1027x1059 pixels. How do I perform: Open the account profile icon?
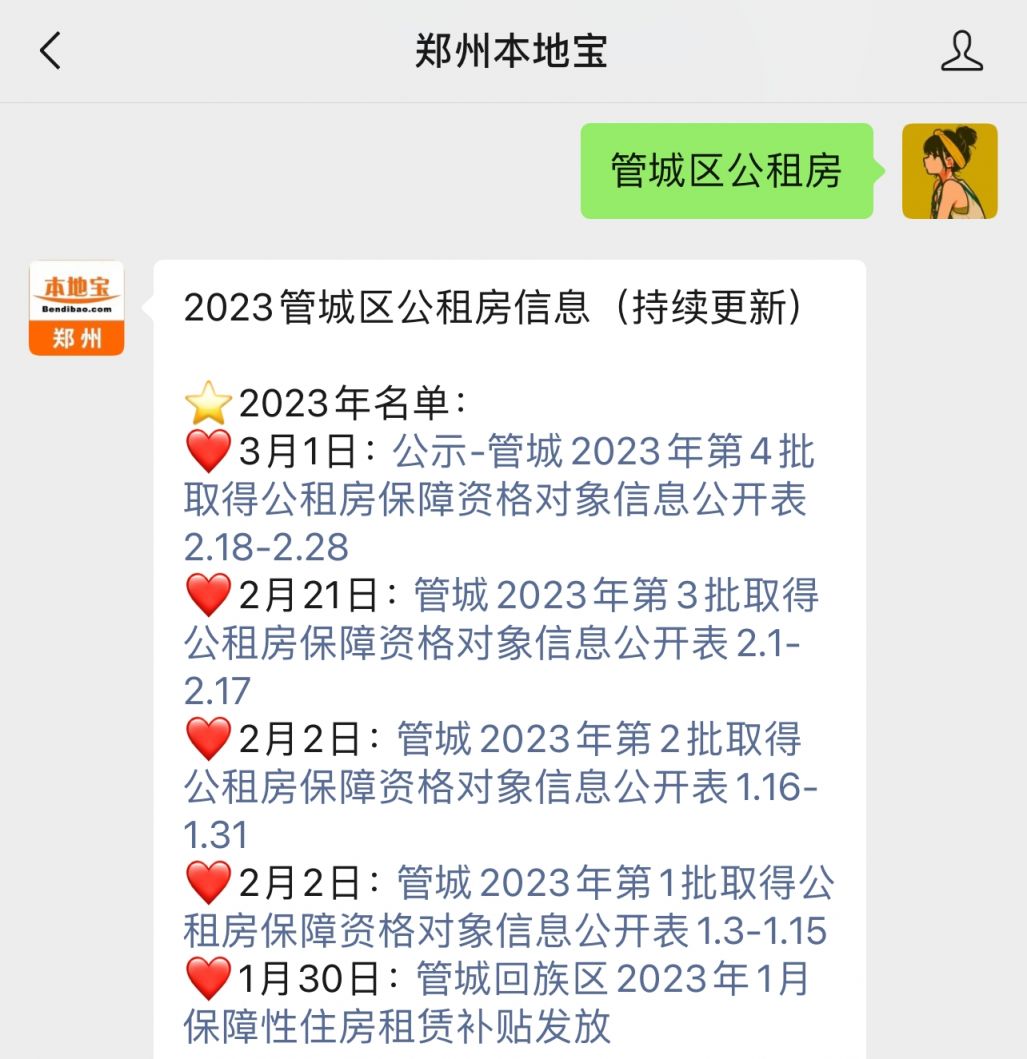pyautogui.click(x=961, y=51)
